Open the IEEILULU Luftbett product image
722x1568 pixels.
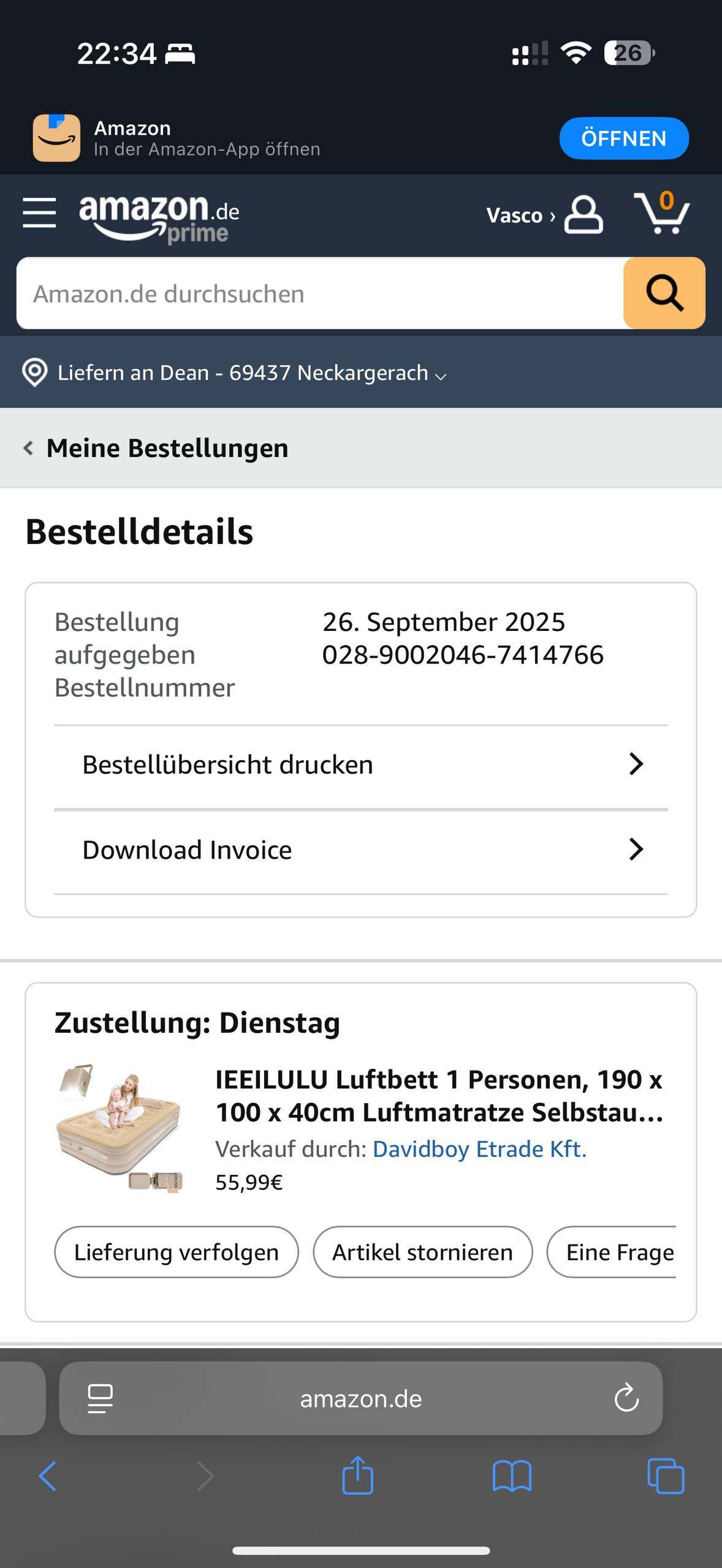121,1129
